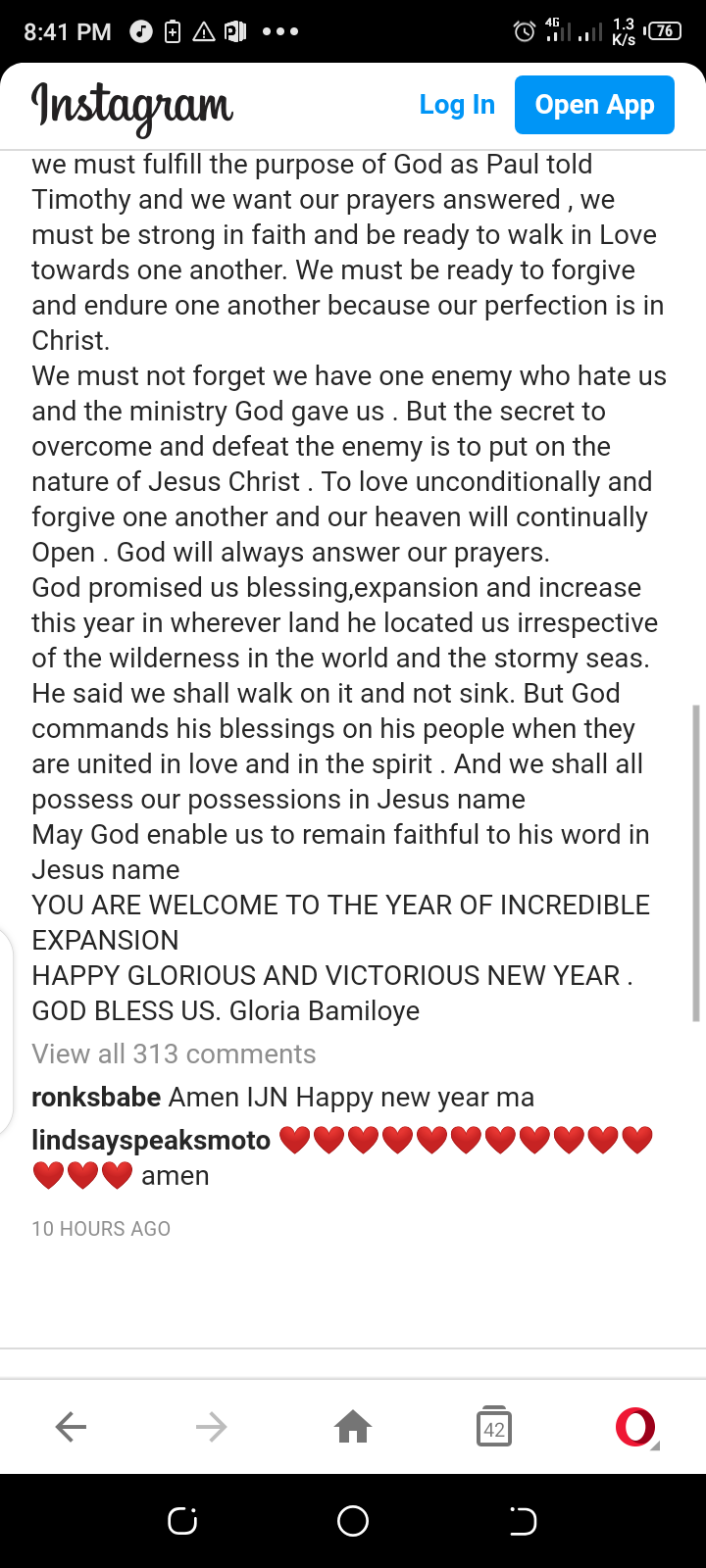The width and height of the screenshot is (706, 1568).
Task: Open the tab switcher showing 42 tabs
Action: click(x=494, y=1427)
